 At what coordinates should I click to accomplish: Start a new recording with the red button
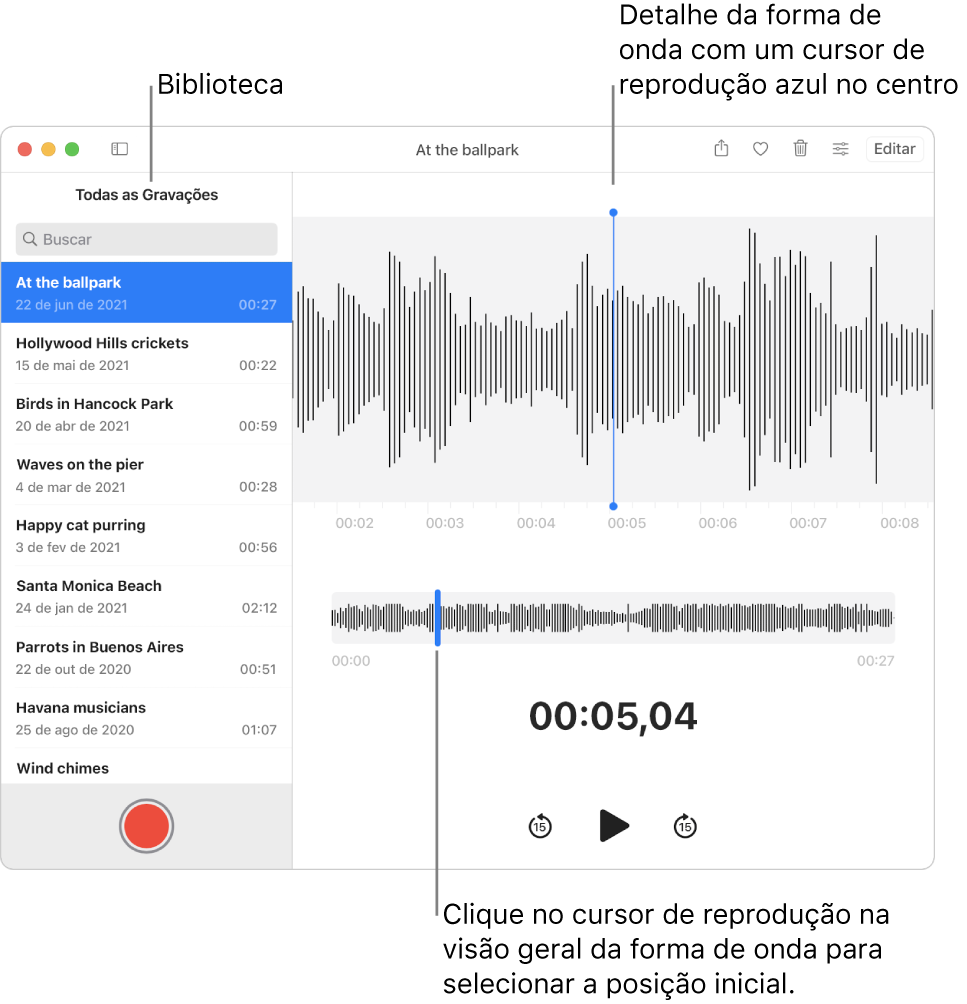[146, 826]
